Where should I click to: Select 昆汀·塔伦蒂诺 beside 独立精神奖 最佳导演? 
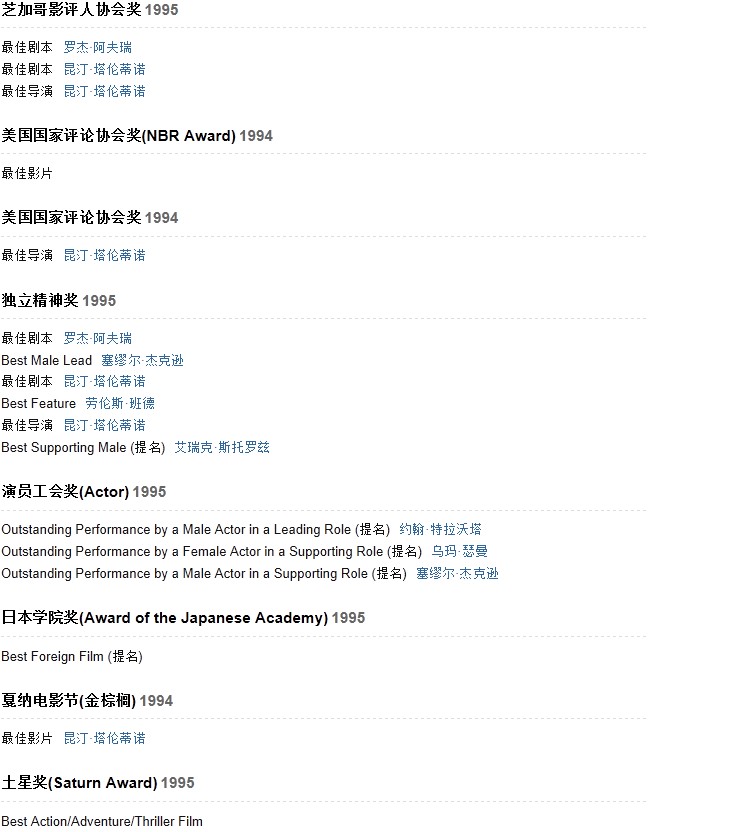point(104,425)
